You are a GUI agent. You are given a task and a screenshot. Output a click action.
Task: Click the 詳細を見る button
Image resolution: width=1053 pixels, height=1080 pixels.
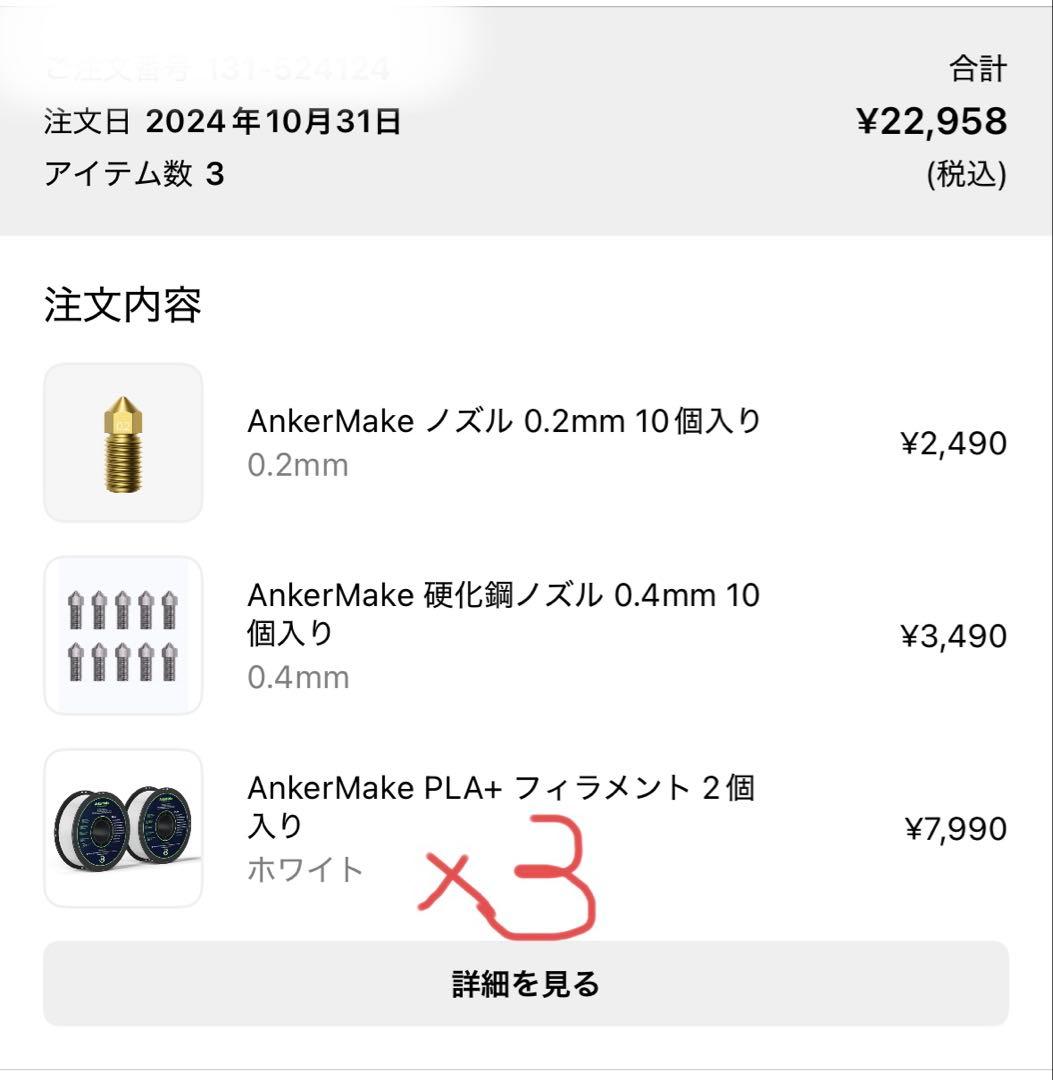(526, 984)
